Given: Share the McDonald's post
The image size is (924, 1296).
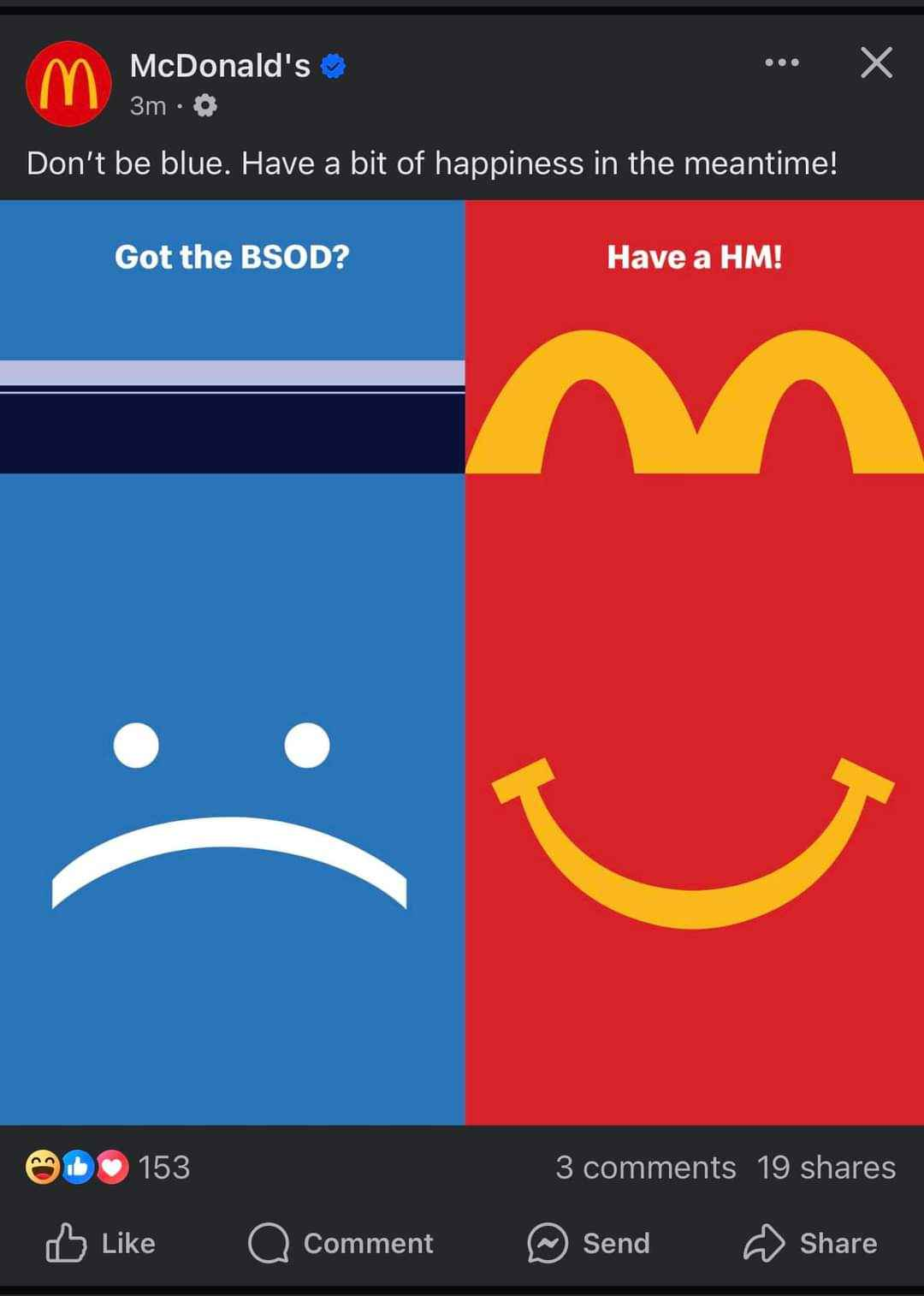Looking at the screenshot, I should [x=810, y=1243].
